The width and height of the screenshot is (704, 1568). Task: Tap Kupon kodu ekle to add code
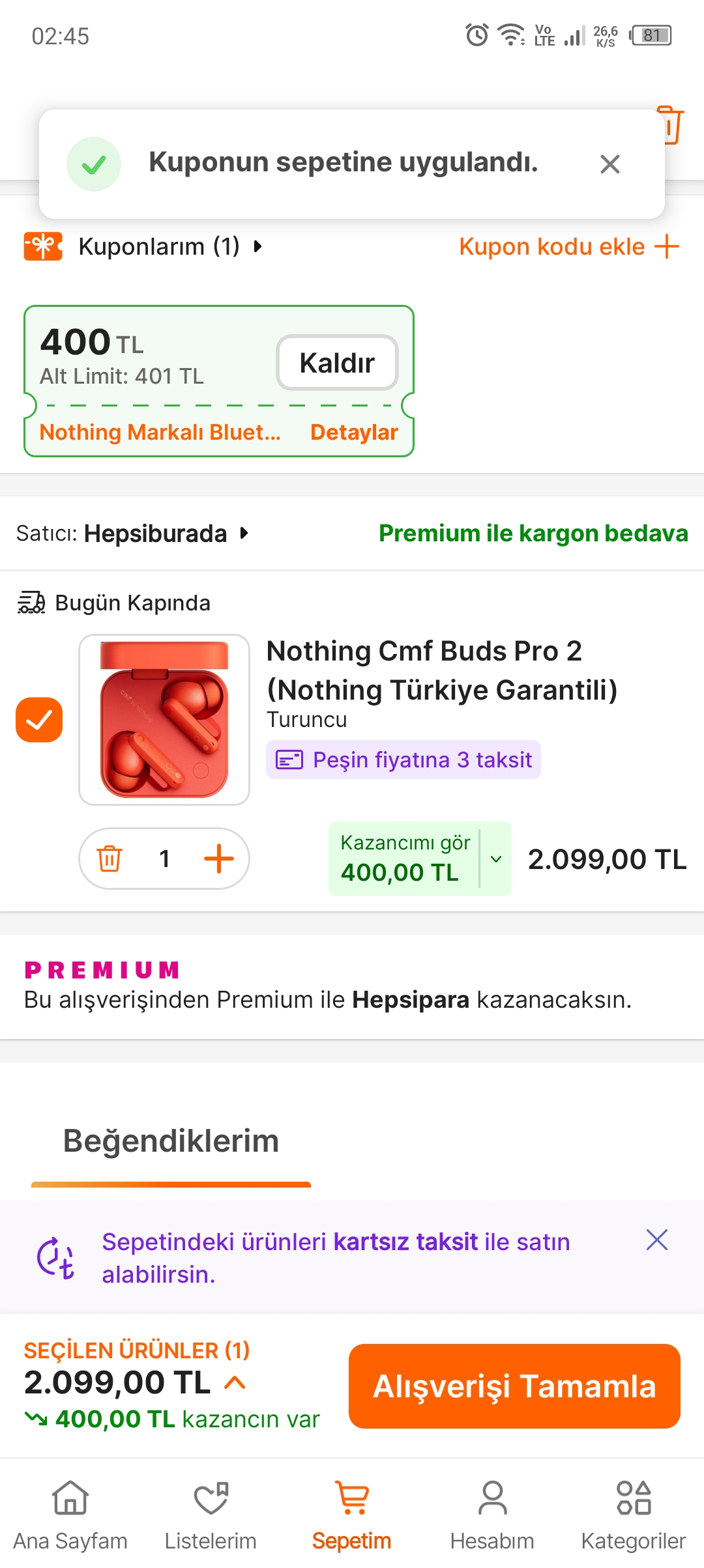[x=568, y=247]
